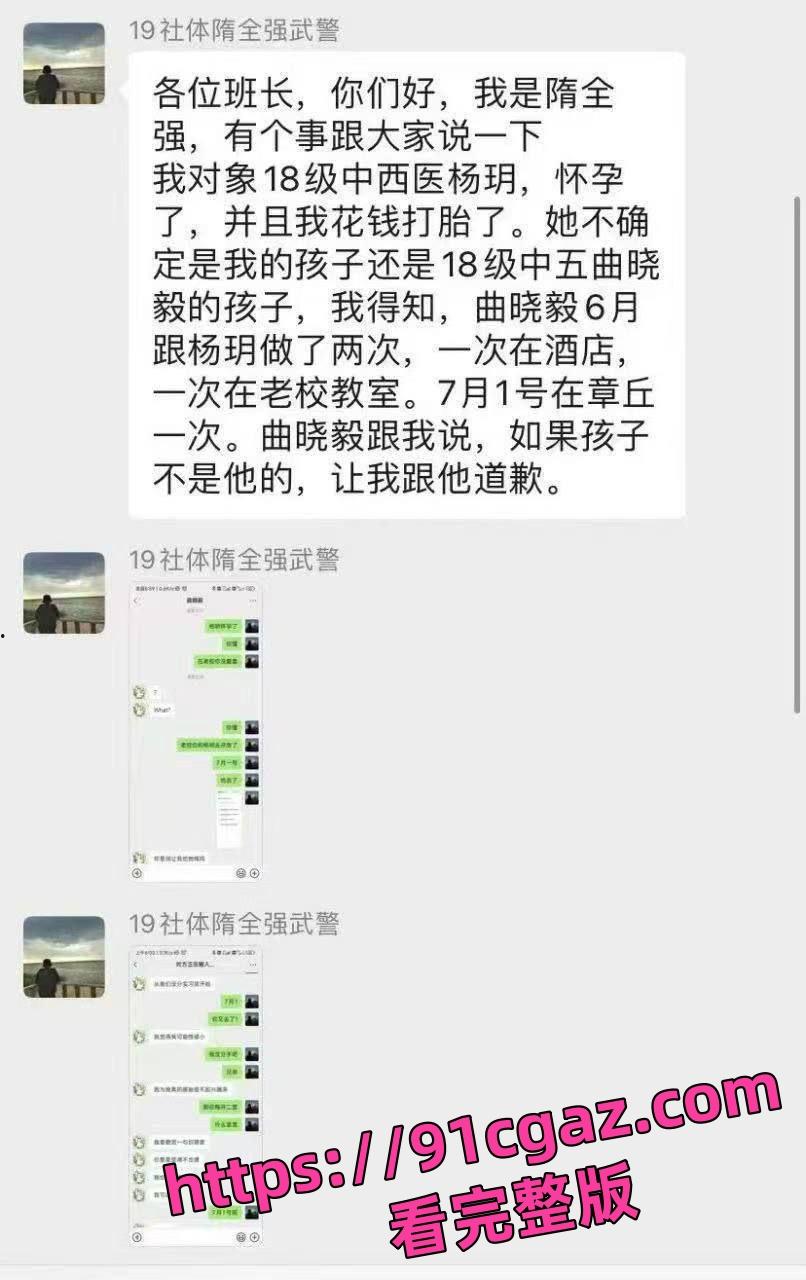Tap the back arrow in the second chat screenshot
Image resolution: width=806 pixels, height=1280 pixels.
[135, 964]
